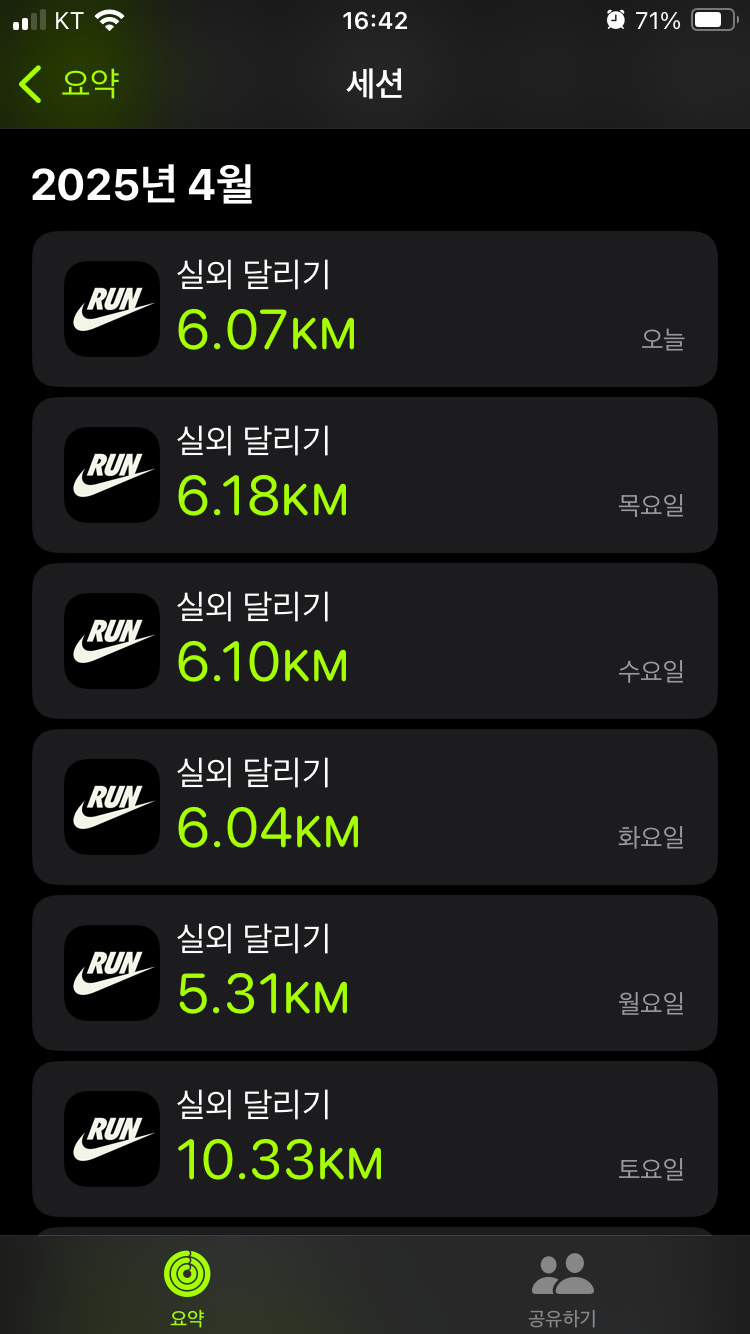Open Monday's 5.31KM run session

click(374, 973)
